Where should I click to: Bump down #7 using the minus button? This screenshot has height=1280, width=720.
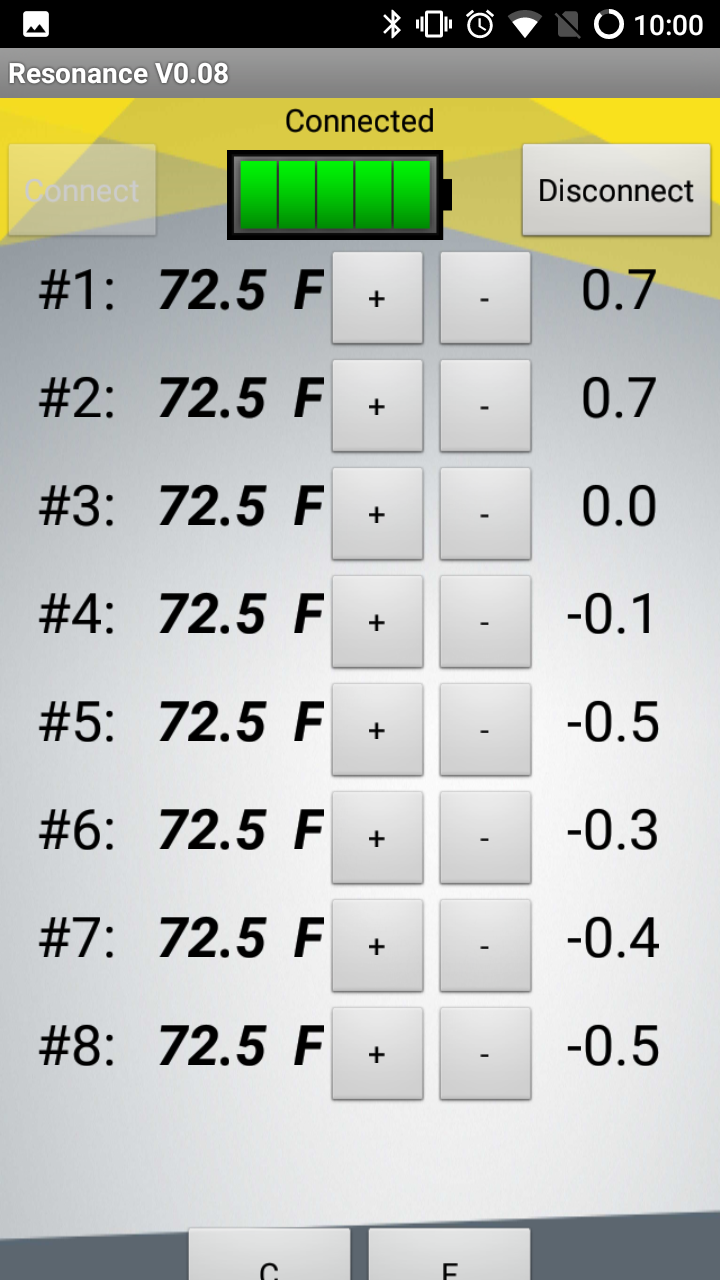[485, 946]
